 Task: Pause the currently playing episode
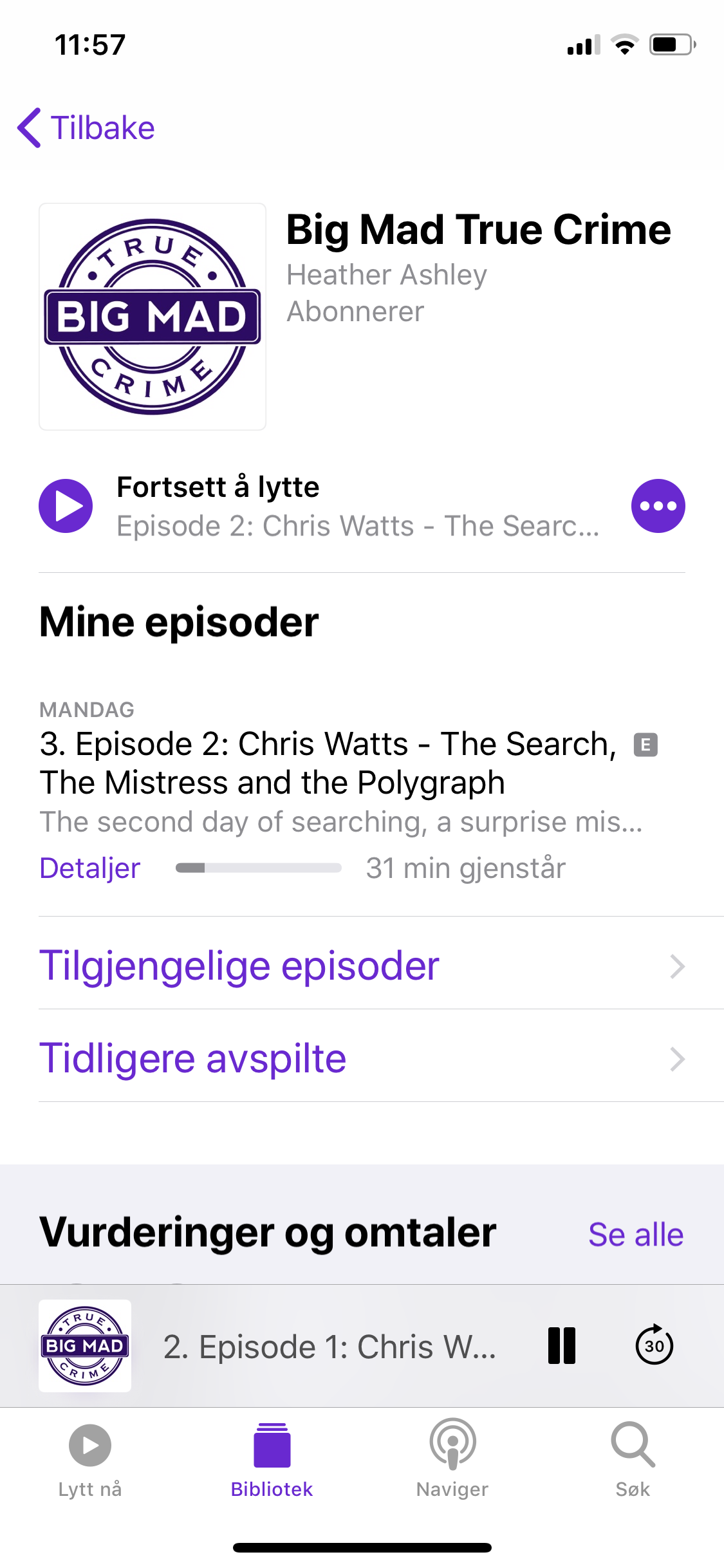[561, 1346]
